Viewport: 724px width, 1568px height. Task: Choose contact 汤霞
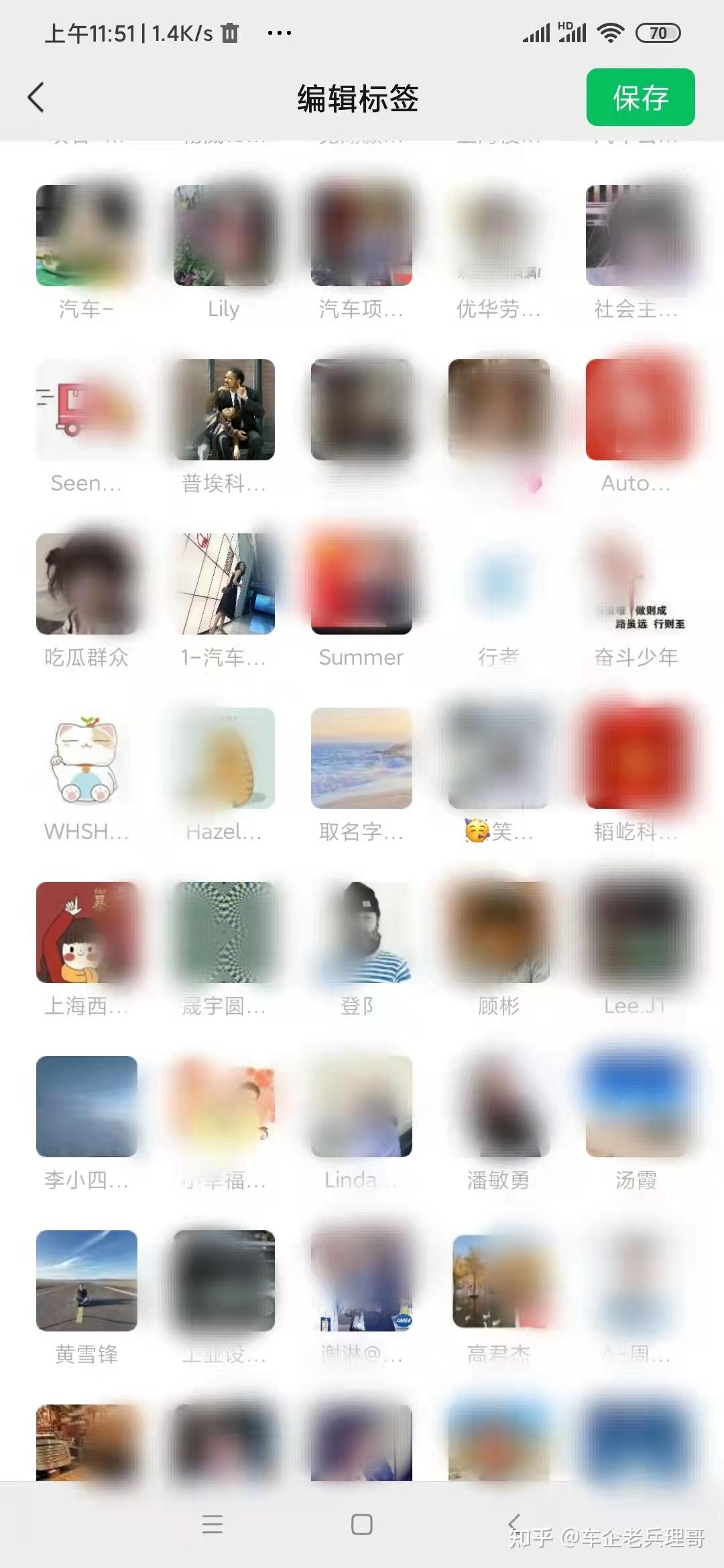click(633, 1107)
